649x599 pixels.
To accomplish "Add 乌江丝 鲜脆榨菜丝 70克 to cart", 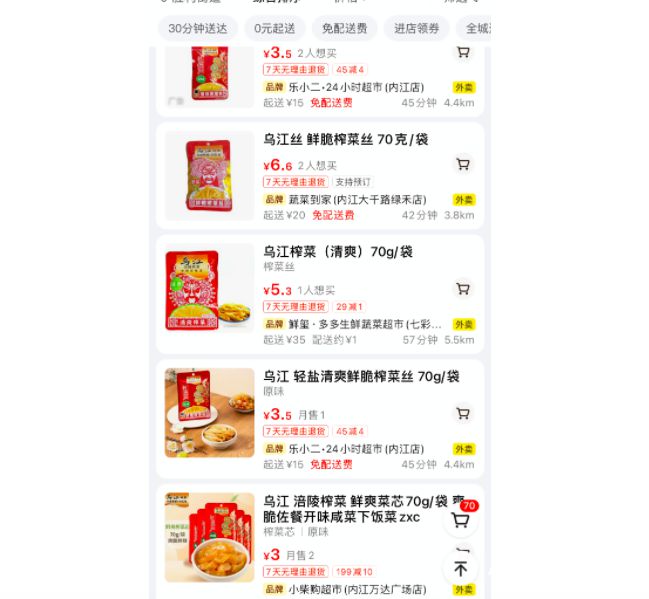I will pyautogui.click(x=462, y=164).
